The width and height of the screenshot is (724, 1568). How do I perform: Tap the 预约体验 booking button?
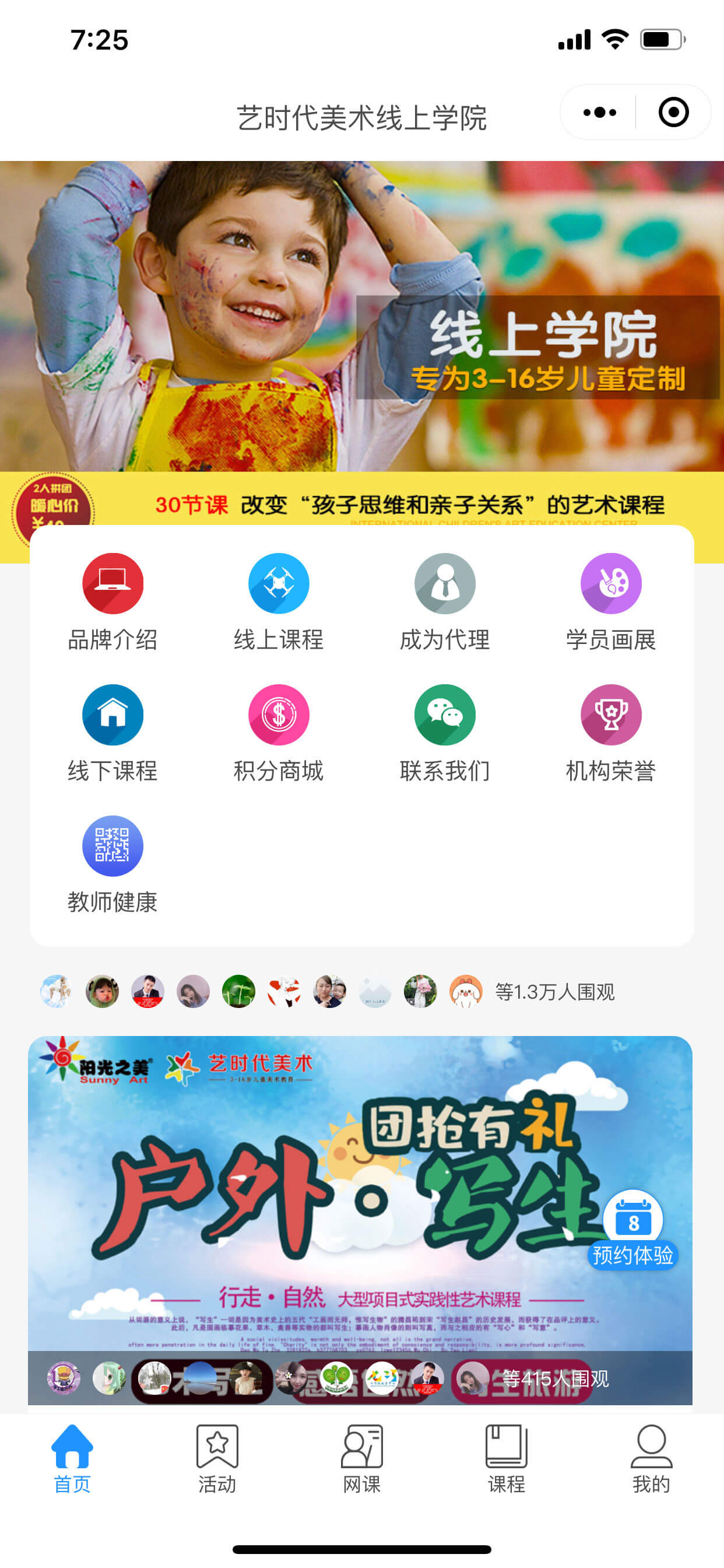pos(632,1230)
